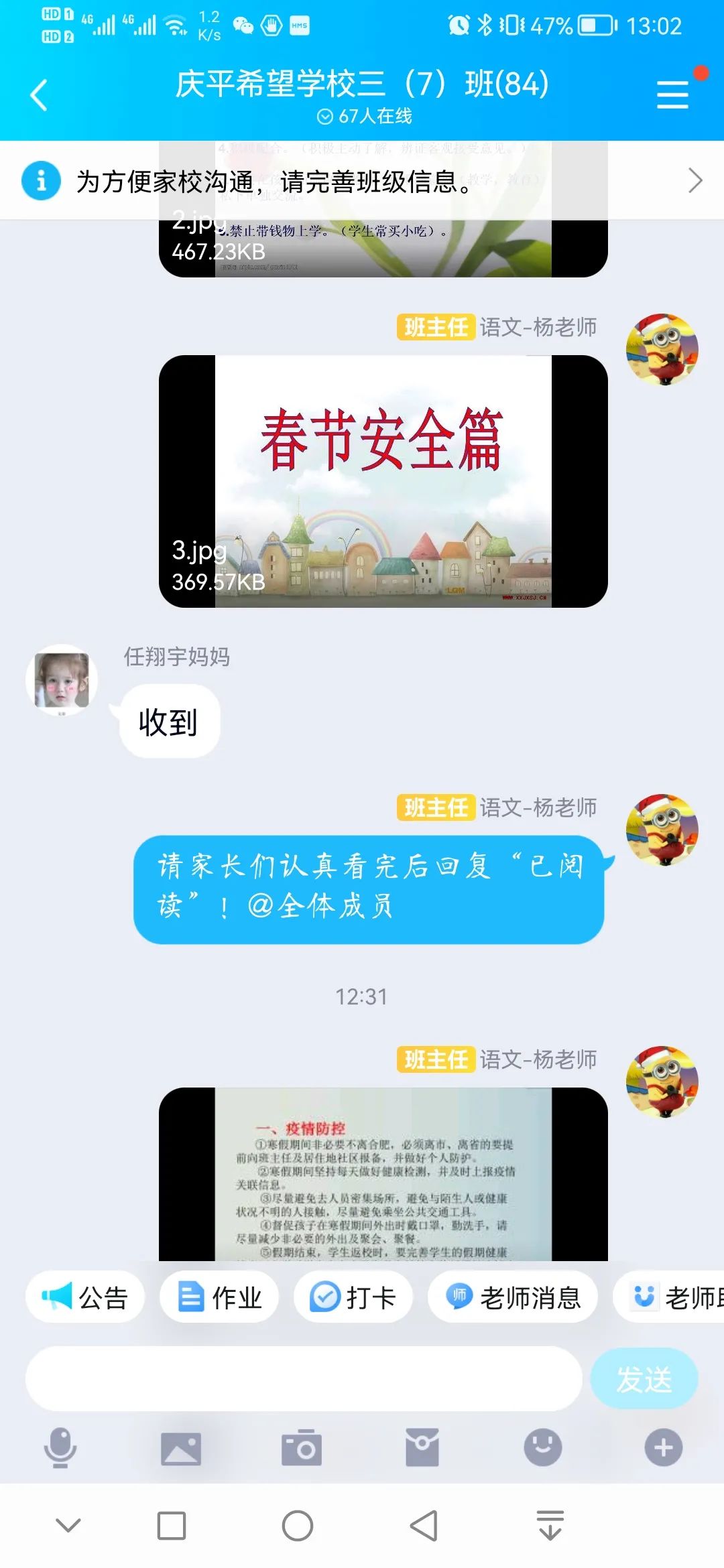Tap the 发送 send button
The width and height of the screenshot is (724, 1568).
coord(644,1378)
